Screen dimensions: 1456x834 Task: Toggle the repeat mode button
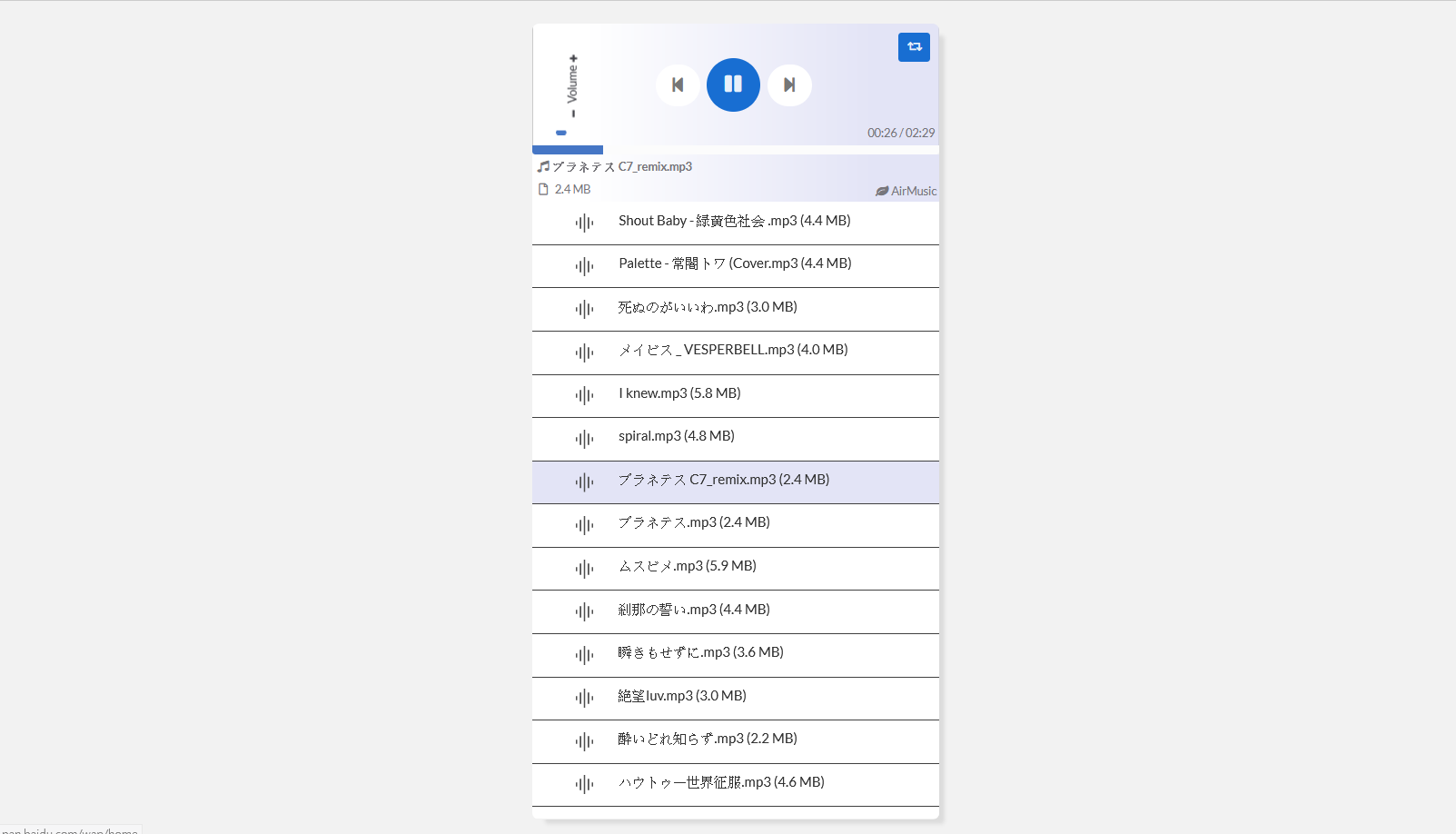coord(914,47)
